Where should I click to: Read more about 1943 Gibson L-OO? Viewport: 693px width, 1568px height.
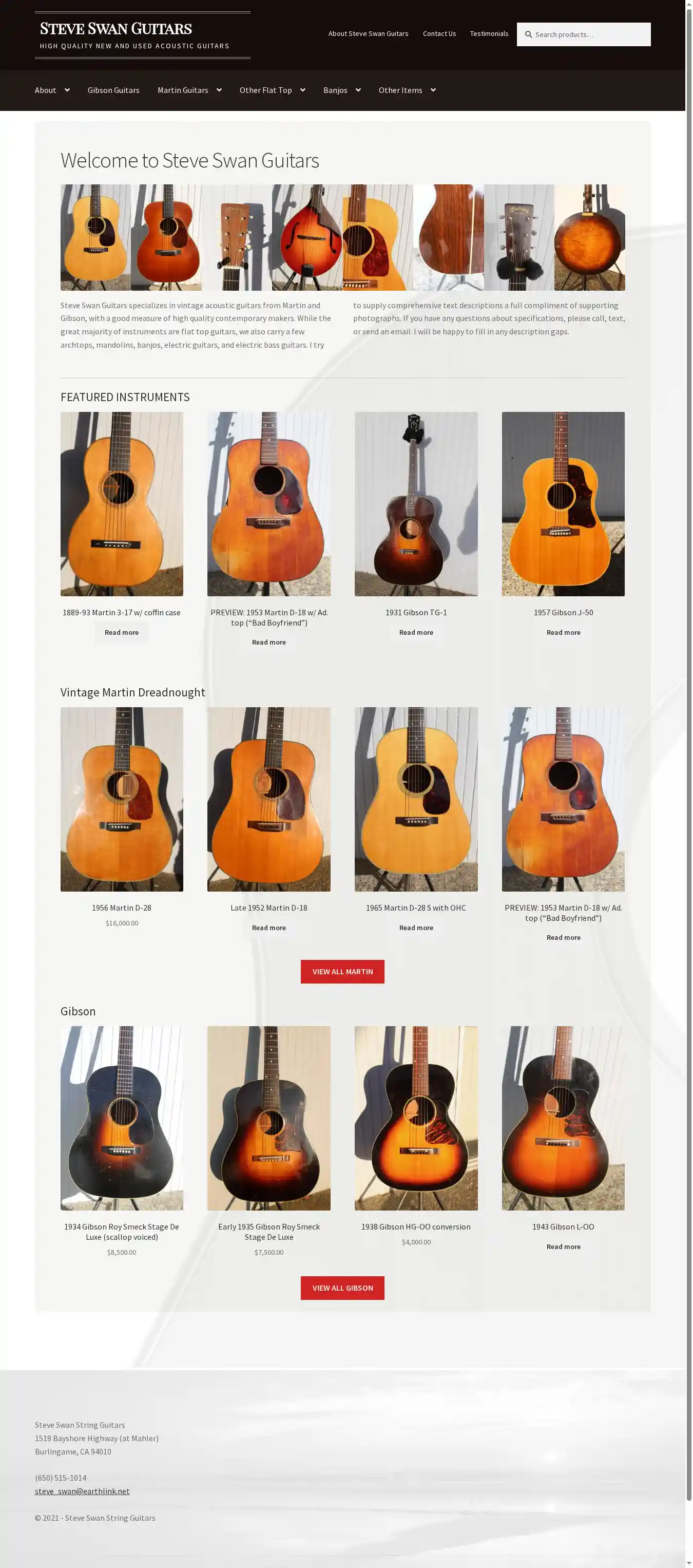[564, 1246]
